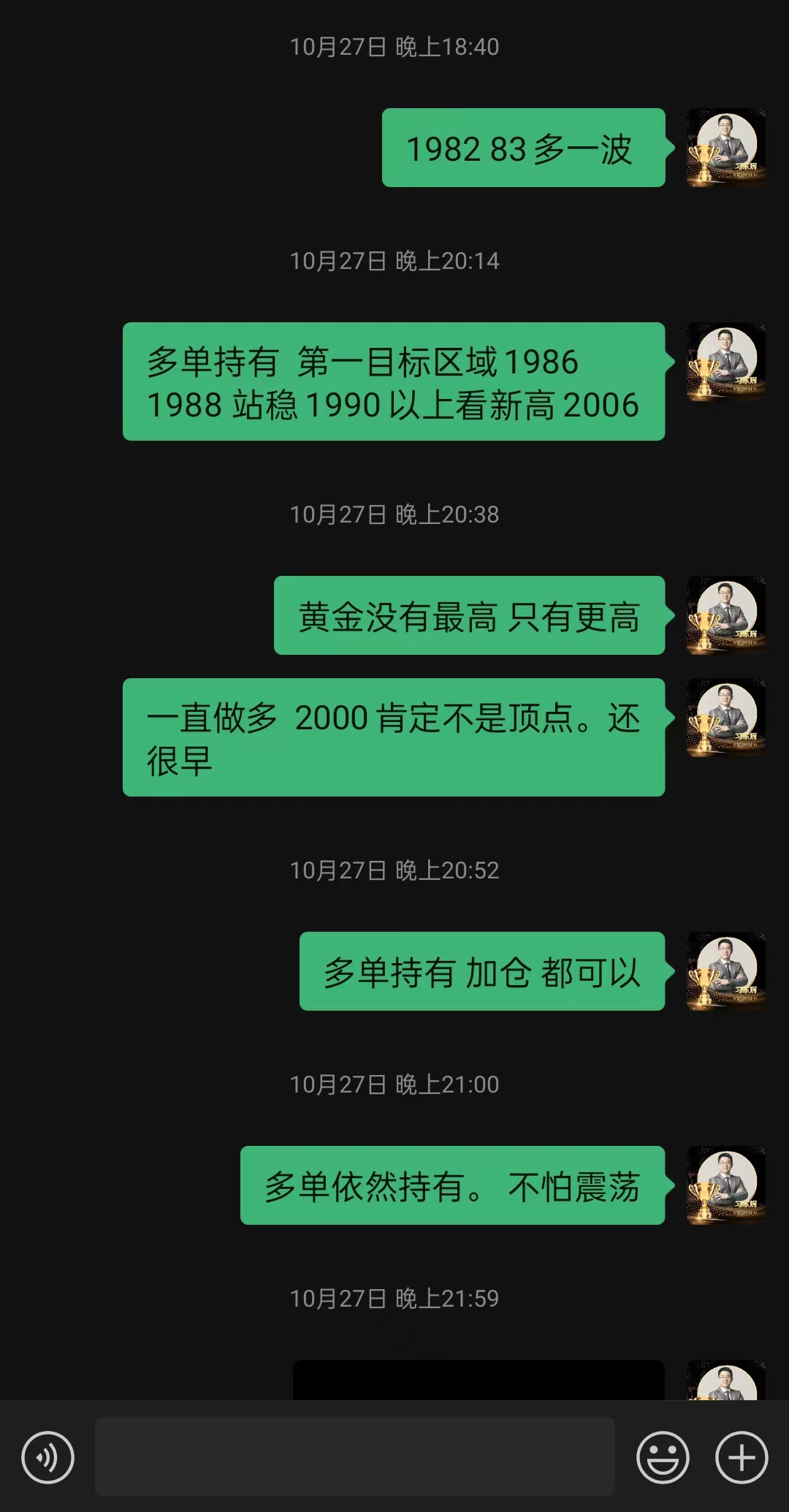Select the message bubble '1982 83 多一波'
The height and width of the screenshot is (1512, 789).
pyautogui.click(x=522, y=148)
